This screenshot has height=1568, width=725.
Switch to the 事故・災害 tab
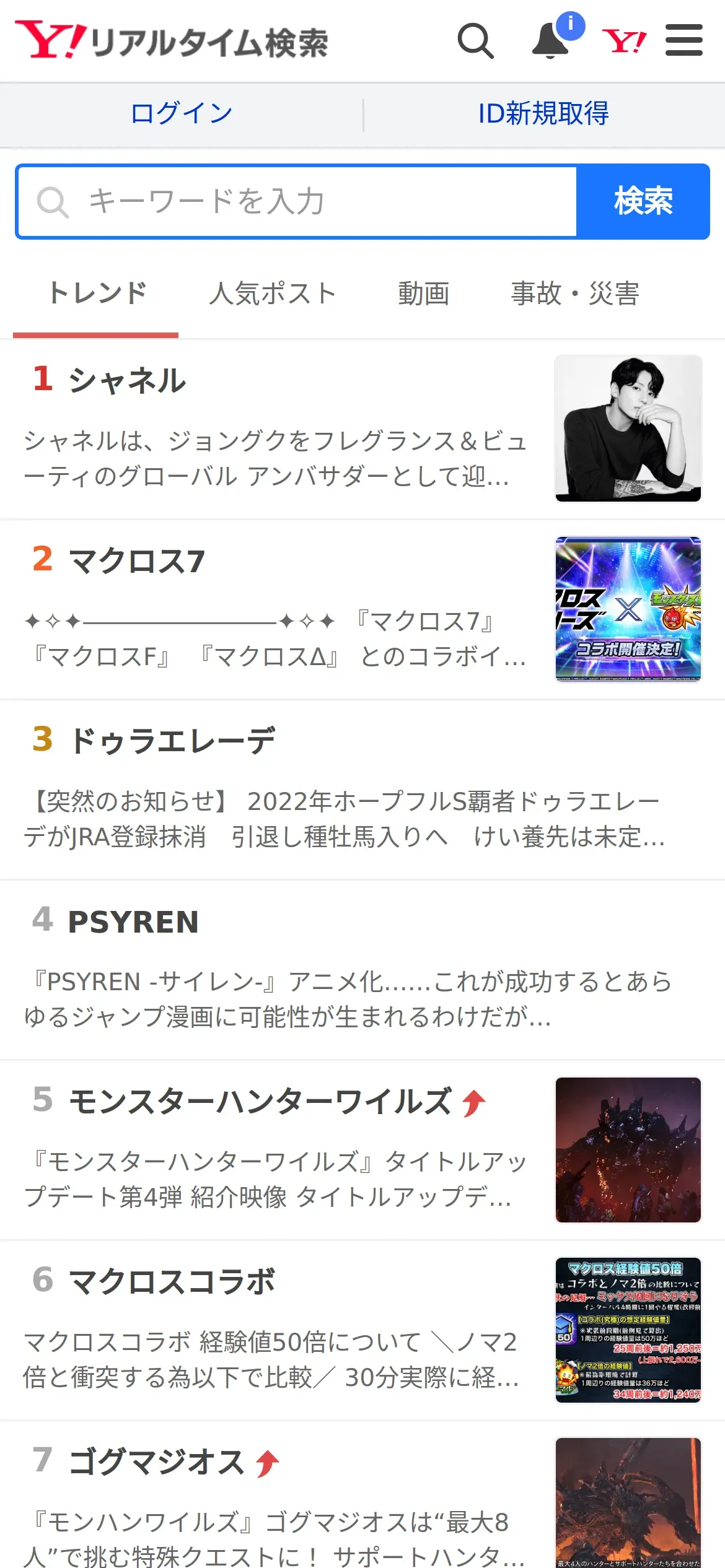tap(574, 294)
